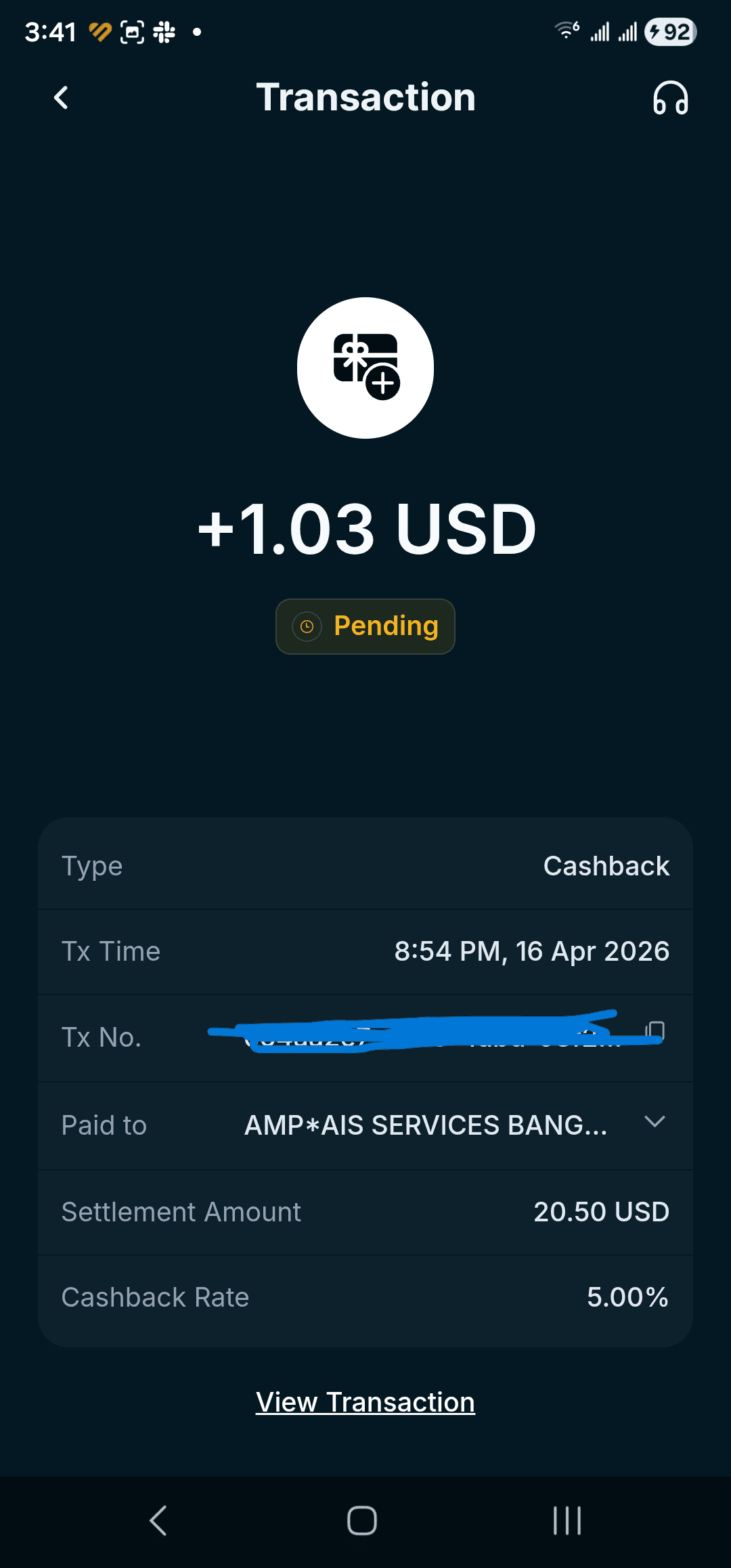Expand the Paid to merchant details chevron
This screenshot has height=1568, width=731.
655,1123
